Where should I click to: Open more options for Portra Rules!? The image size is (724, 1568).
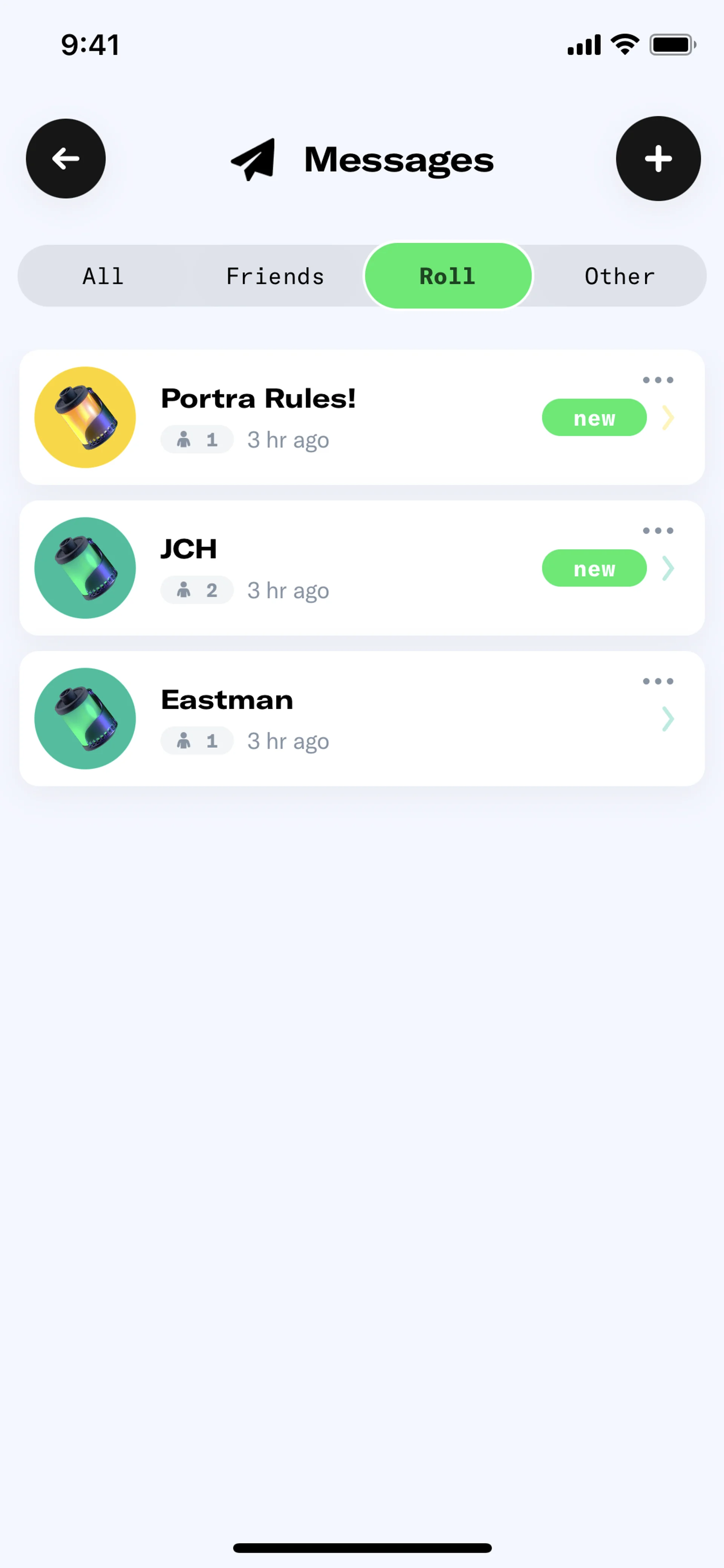coord(658,380)
